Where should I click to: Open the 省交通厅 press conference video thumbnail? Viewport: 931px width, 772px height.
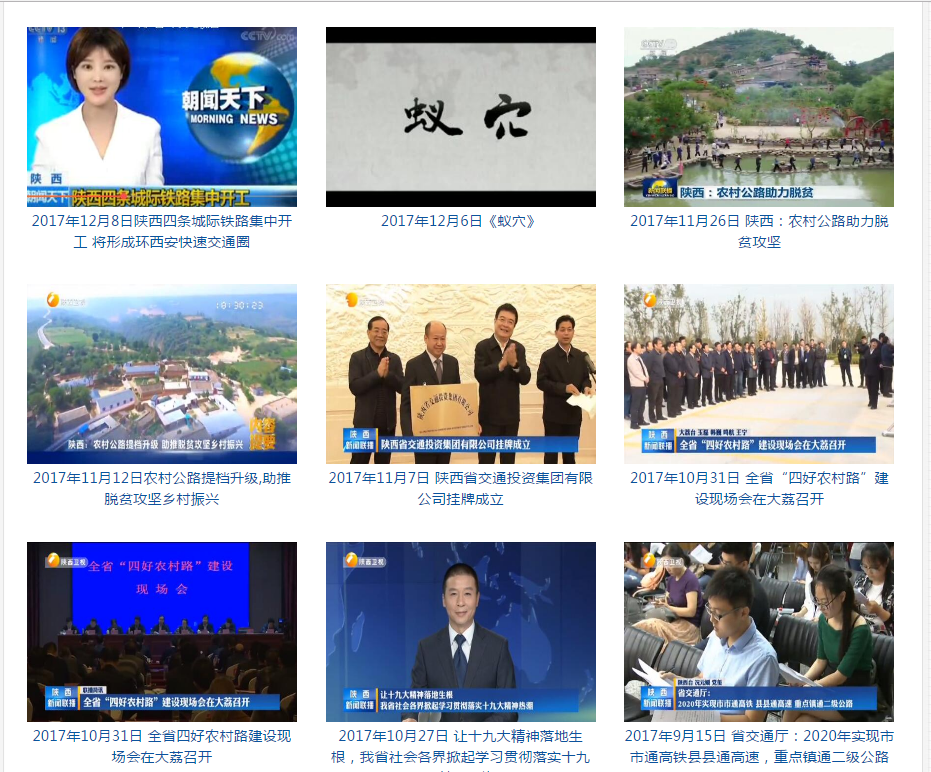[x=758, y=632]
